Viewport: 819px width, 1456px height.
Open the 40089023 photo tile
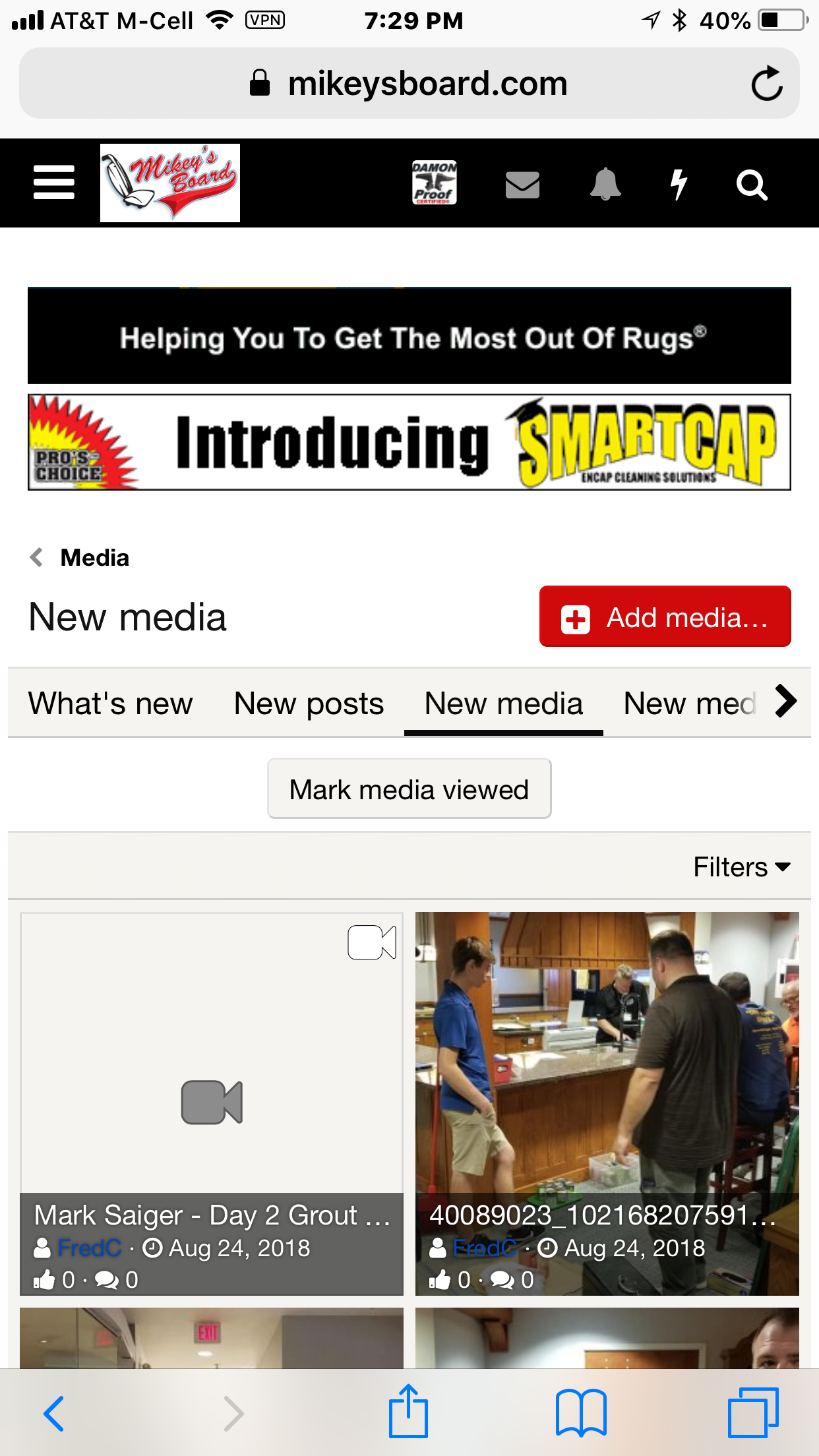click(x=607, y=1103)
